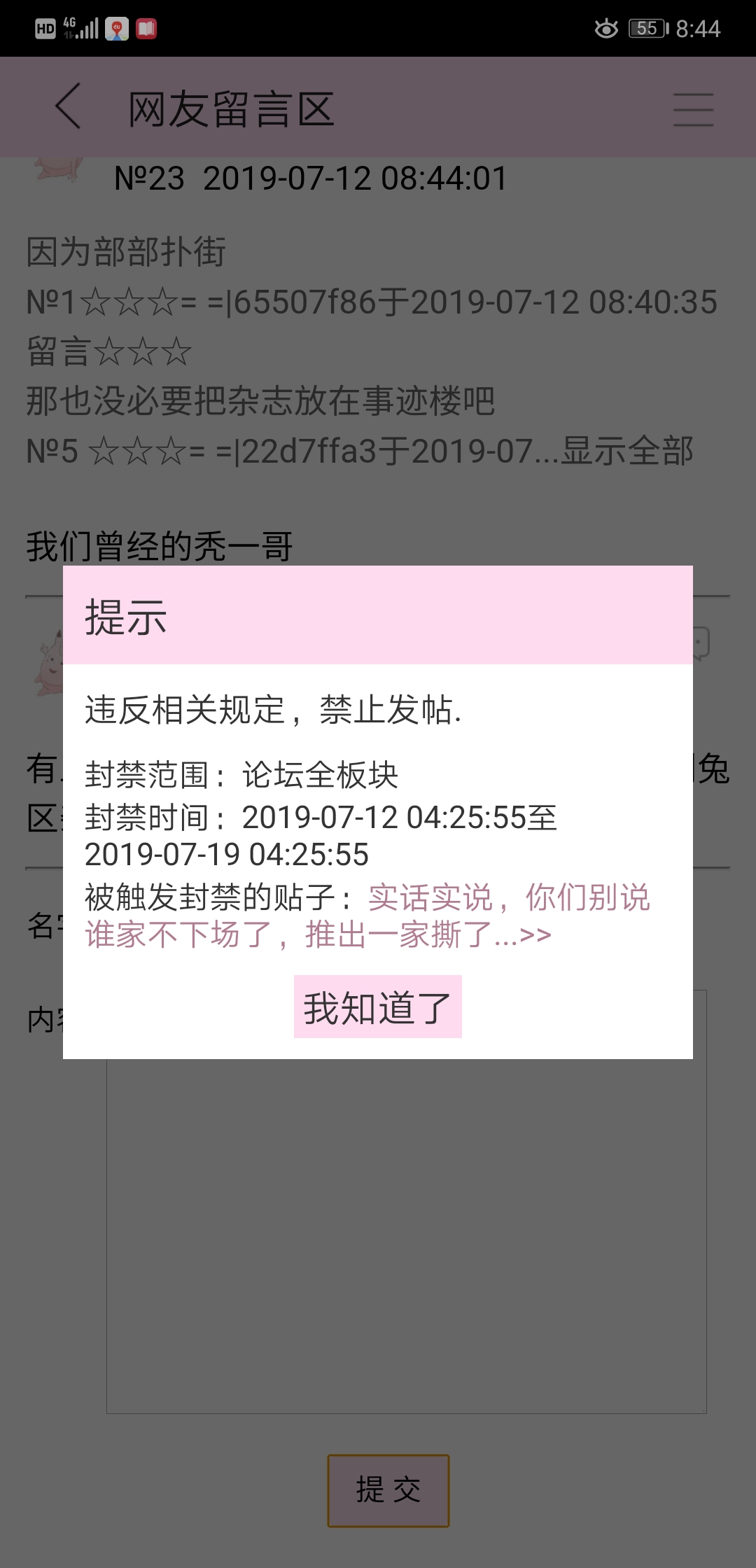The image size is (756, 1568).
Task: Tap the 提交 submit button
Action: click(x=388, y=1490)
